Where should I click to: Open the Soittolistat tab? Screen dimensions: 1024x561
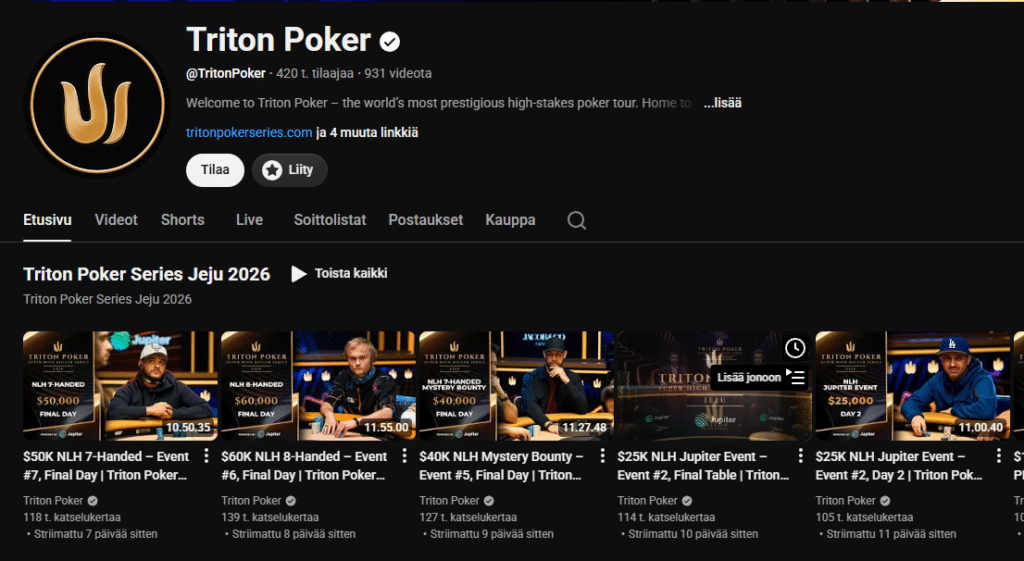329,220
